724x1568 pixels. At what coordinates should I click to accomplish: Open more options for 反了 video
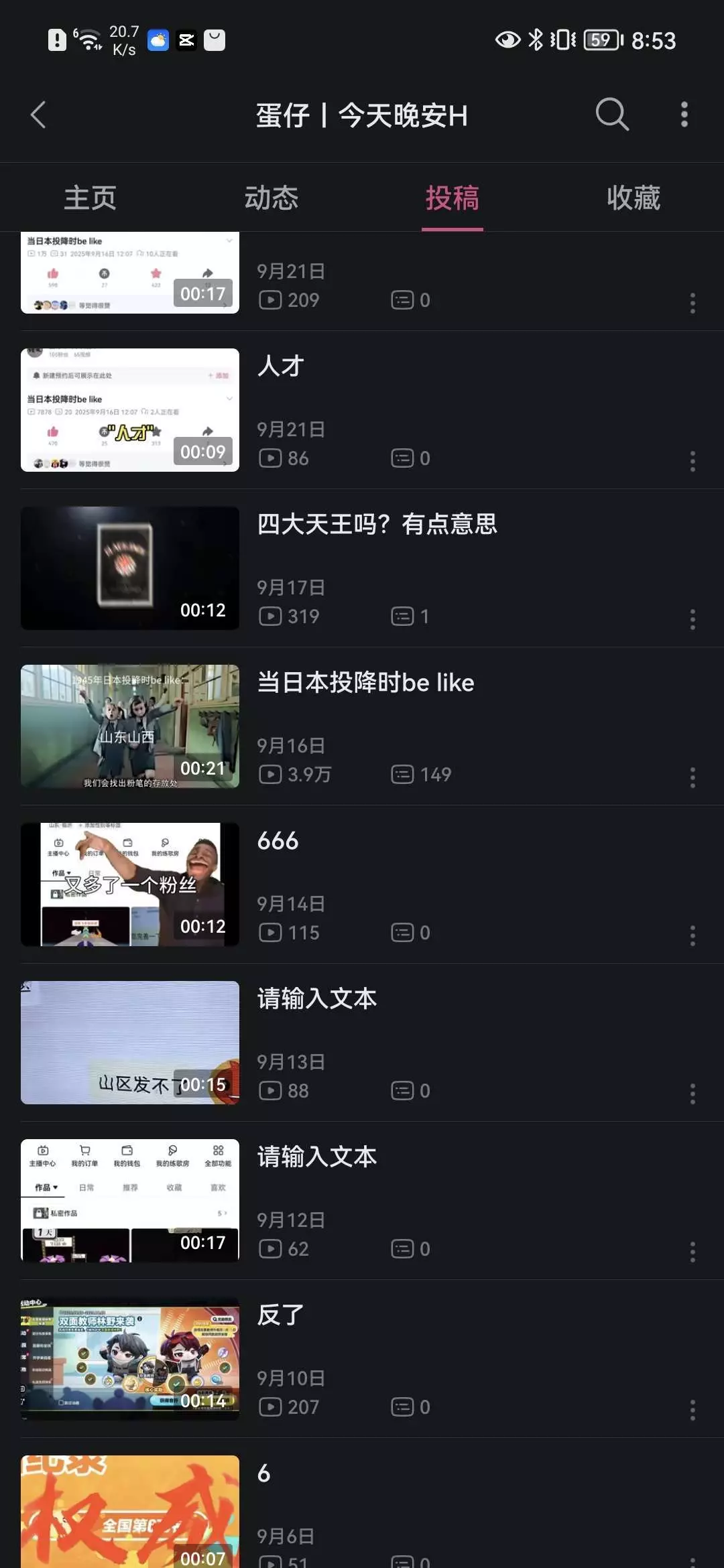coord(692,1410)
